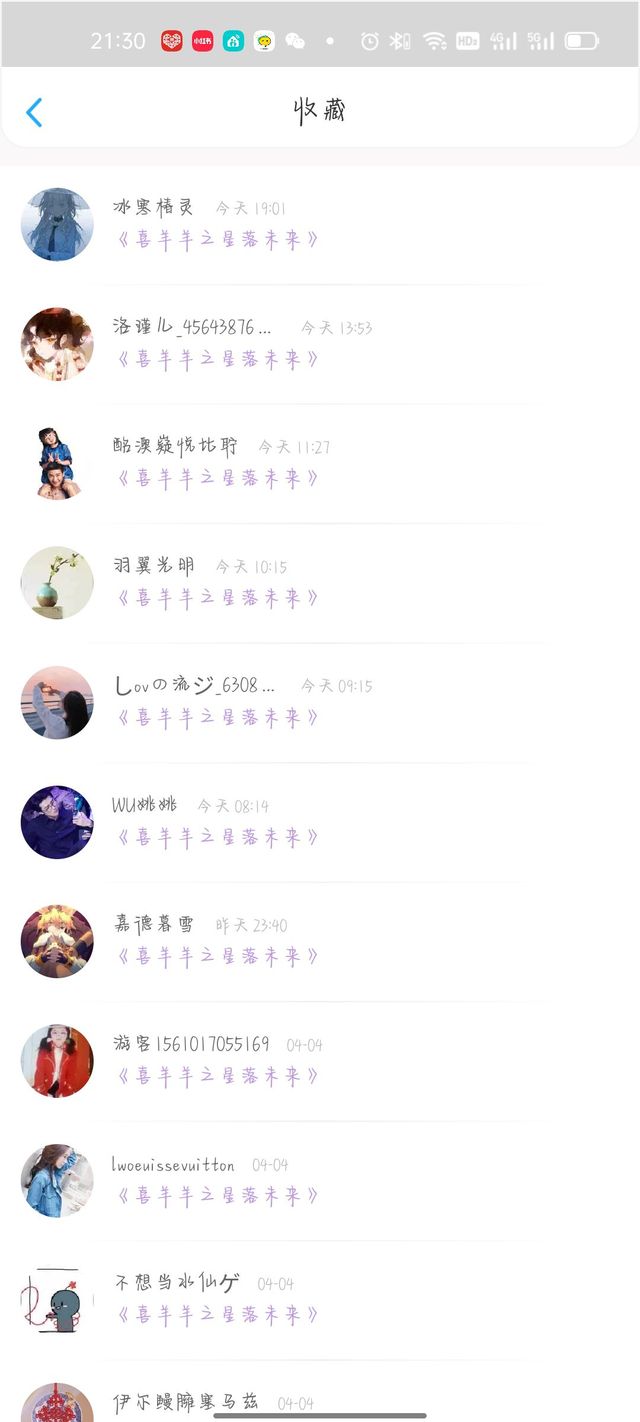
Task: Open the row from 伊尔鳗雕塞马兹
Action: [320, 1392]
